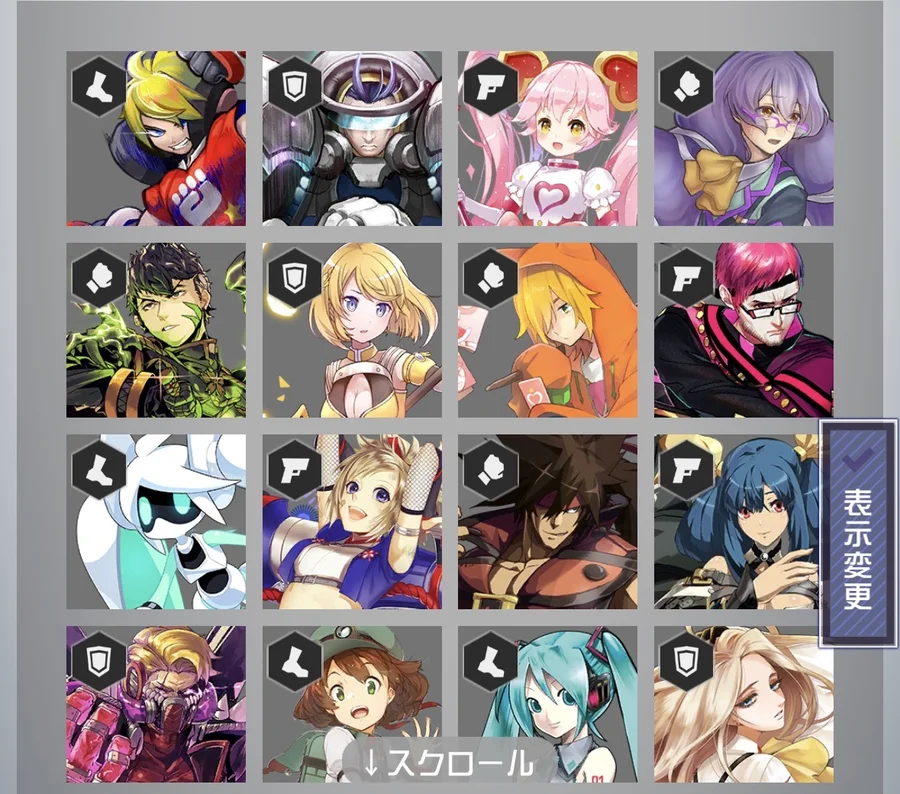Screen dimensions: 900x794
Task: Select the short blonde girl with shield icon
Action: 352,330
